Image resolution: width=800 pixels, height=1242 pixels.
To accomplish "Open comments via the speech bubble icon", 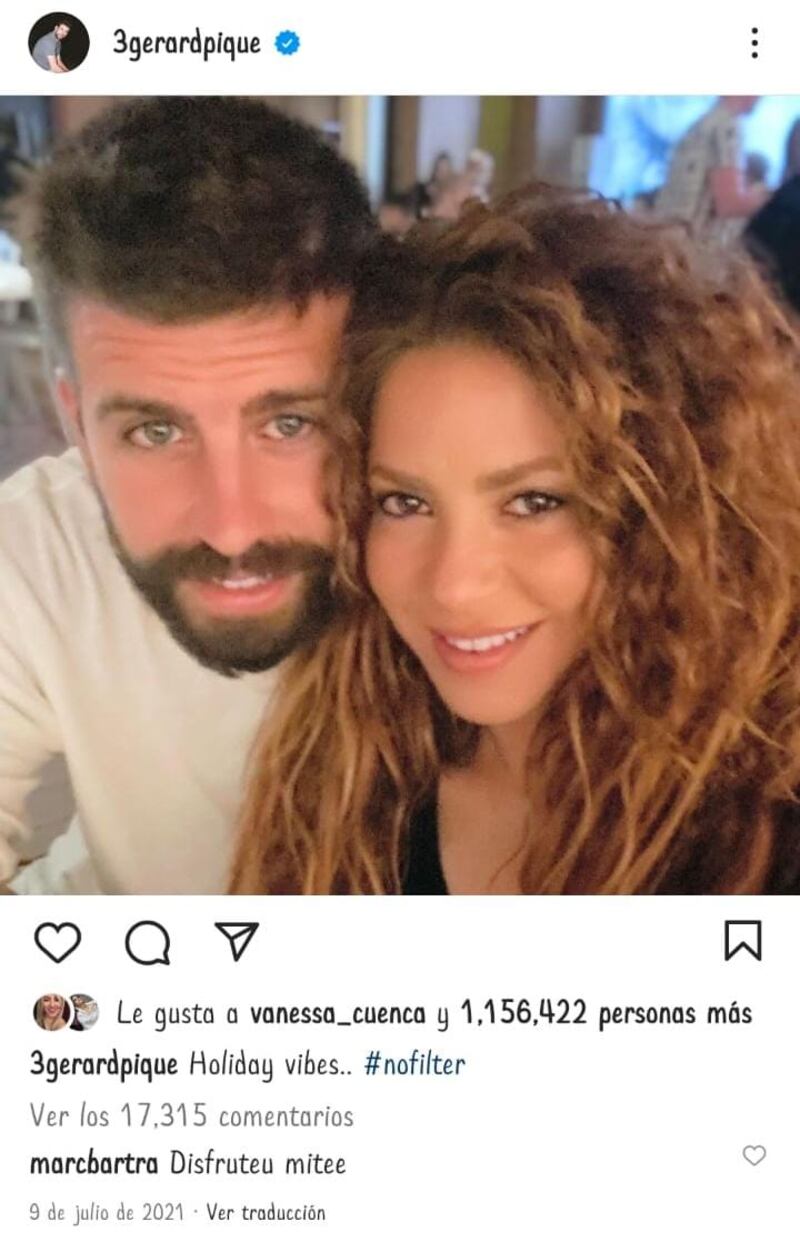I will tap(147, 942).
